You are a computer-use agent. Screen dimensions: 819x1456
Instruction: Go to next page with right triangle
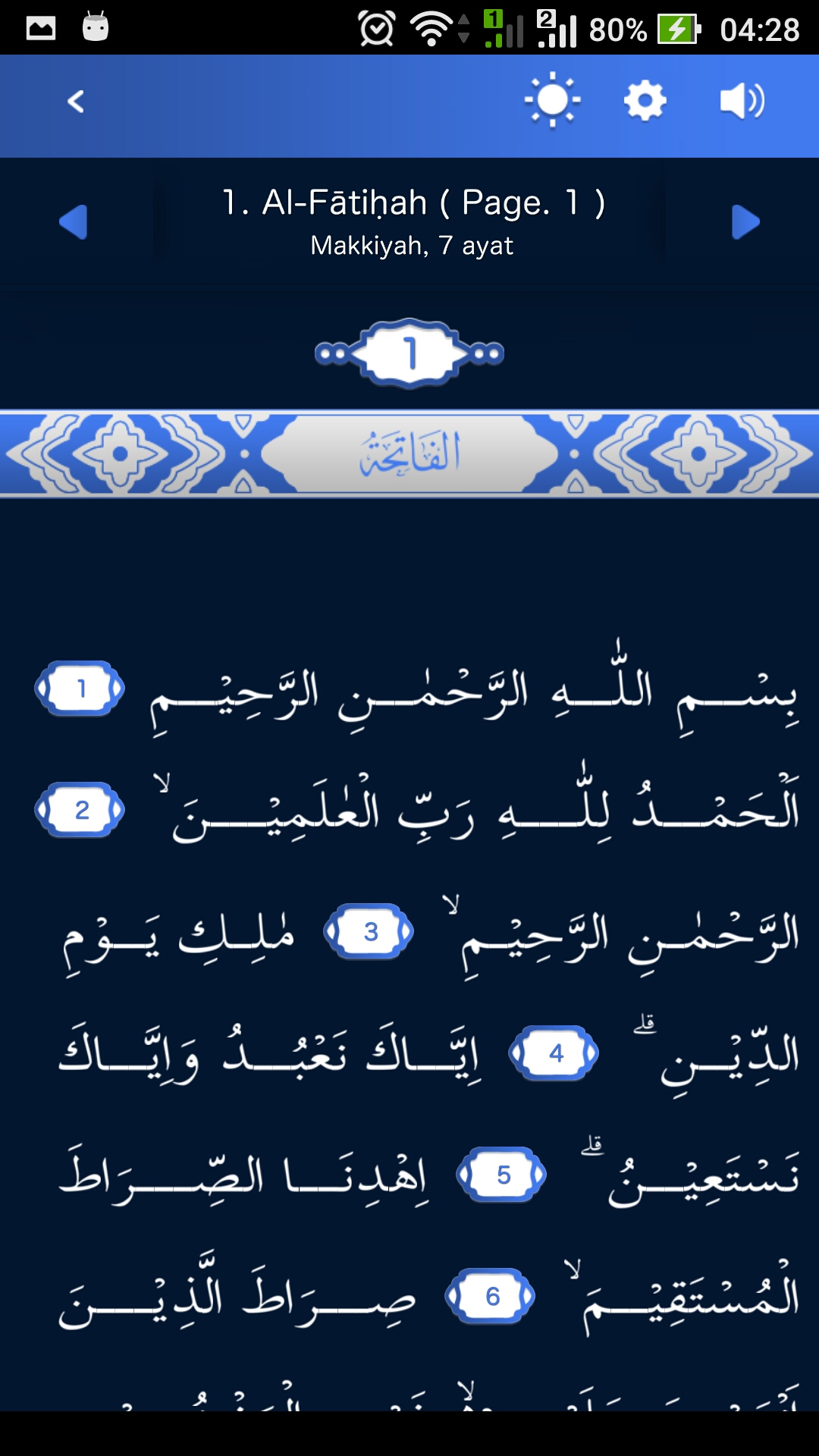[x=745, y=222]
